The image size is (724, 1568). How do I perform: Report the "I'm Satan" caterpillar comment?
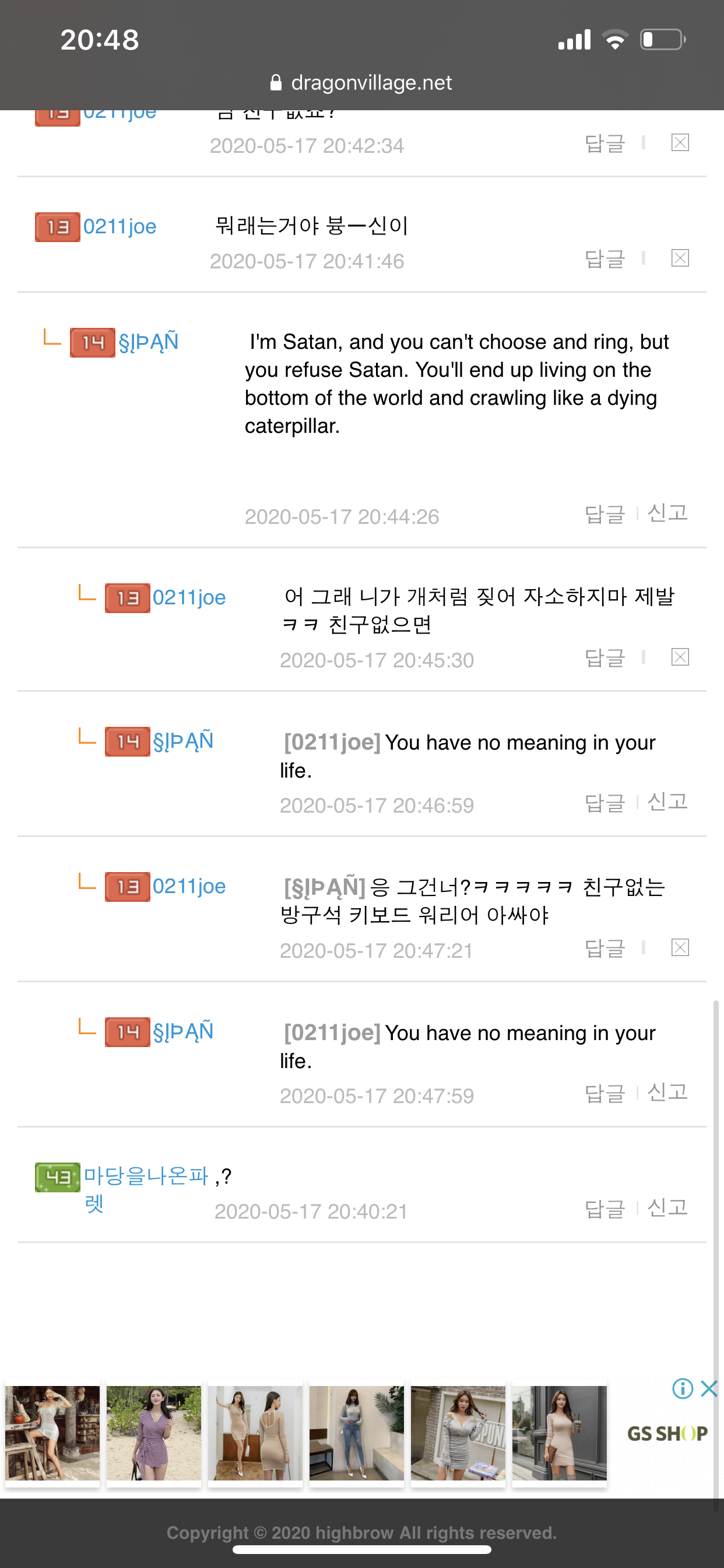pyautogui.click(x=667, y=513)
